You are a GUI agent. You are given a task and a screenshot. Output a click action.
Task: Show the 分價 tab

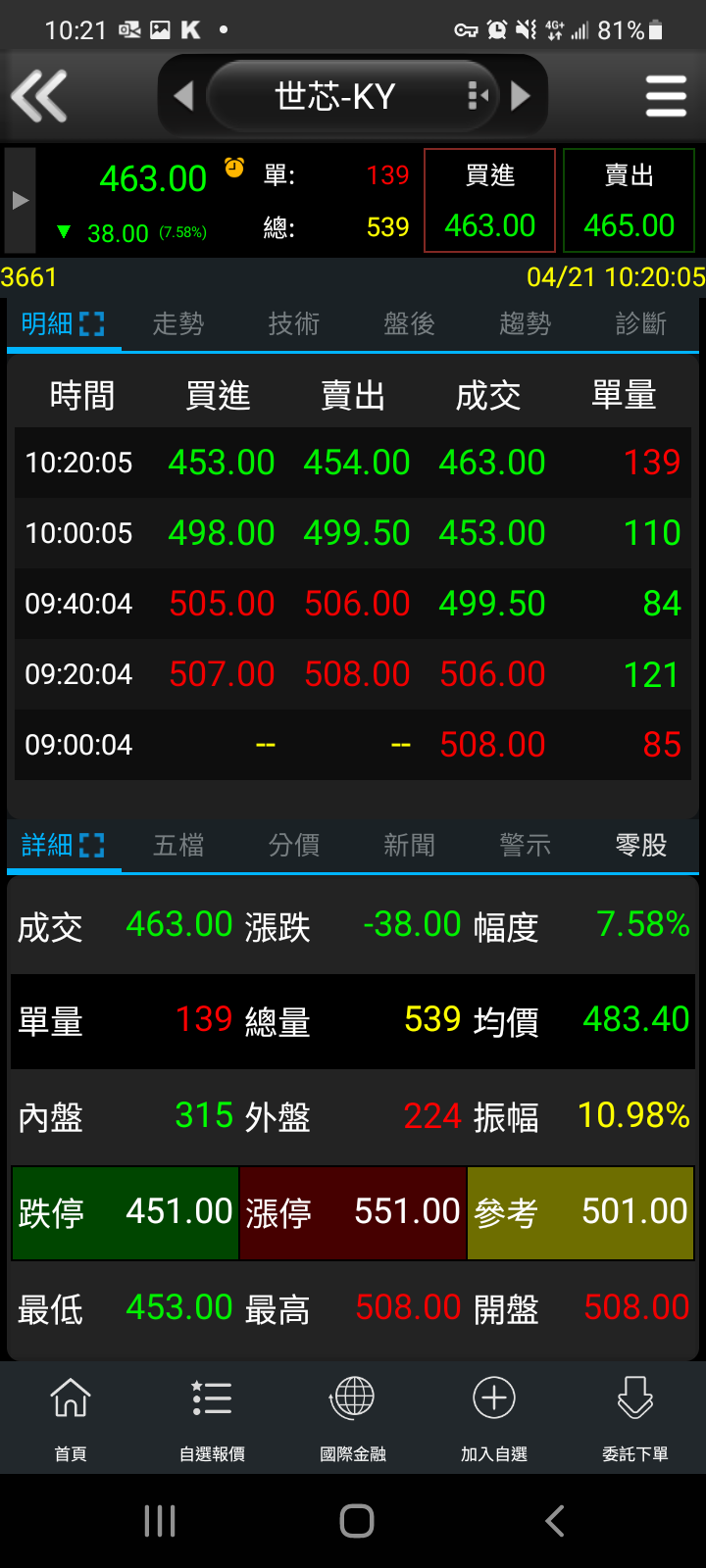point(294,845)
